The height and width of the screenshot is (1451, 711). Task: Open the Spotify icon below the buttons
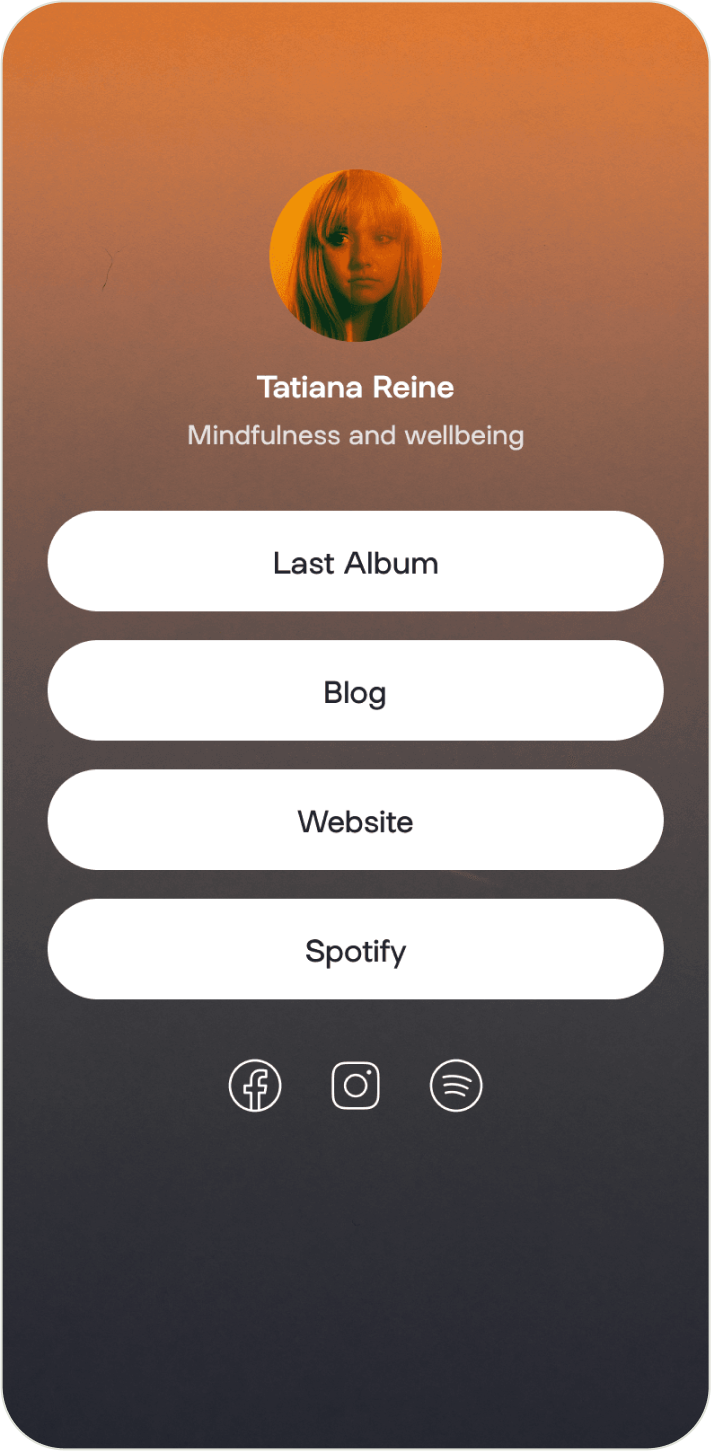tap(456, 1085)
